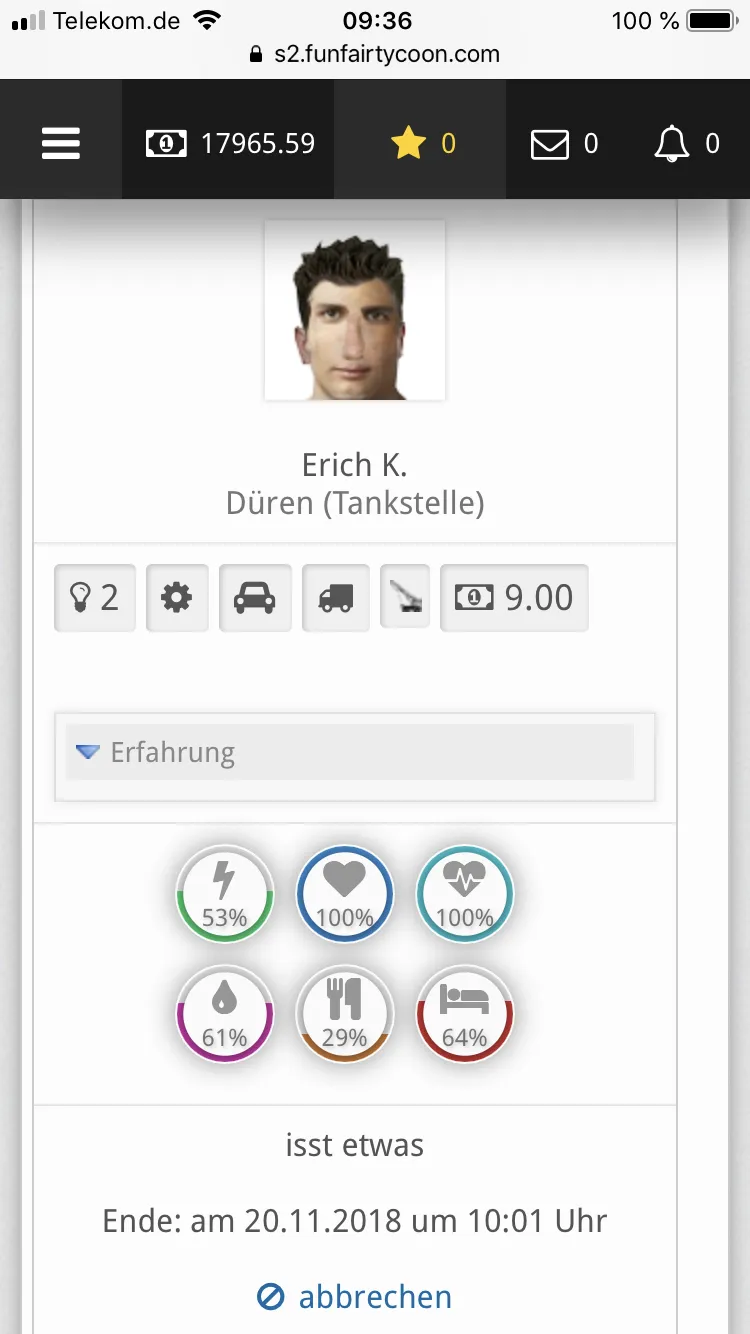The image size is (750, 1334).
Task: Tap the gear skill badge
Action: pos(177,598)
